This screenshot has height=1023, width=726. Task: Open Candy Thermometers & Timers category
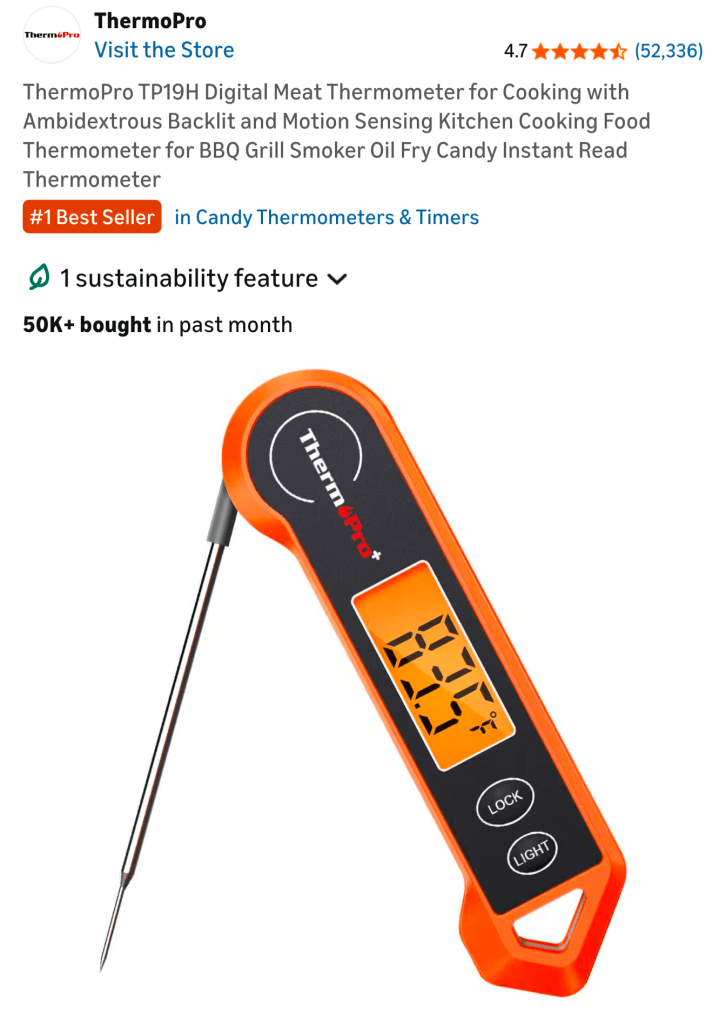[x=326, y=217]
